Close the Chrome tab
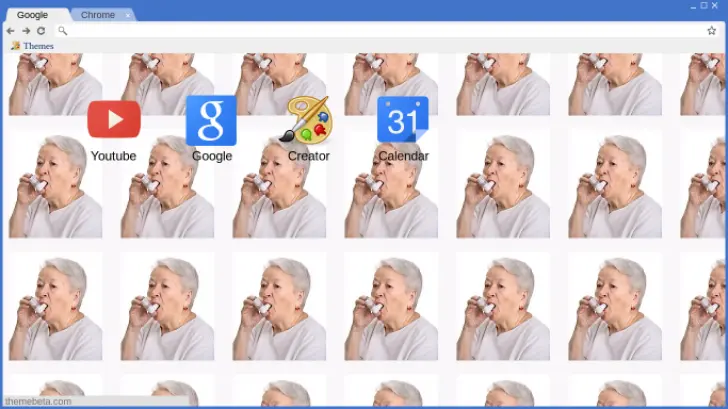 [128, 15]
